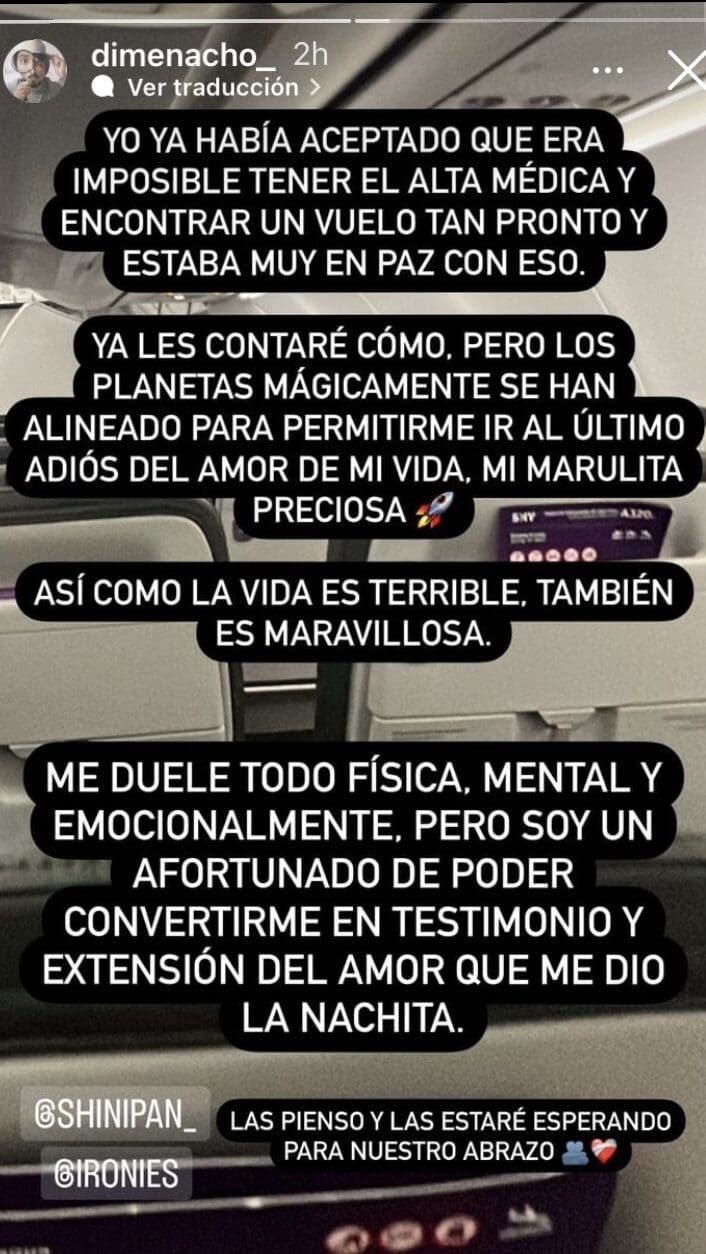Open the dimenacho_ username link

click(182, 55)
